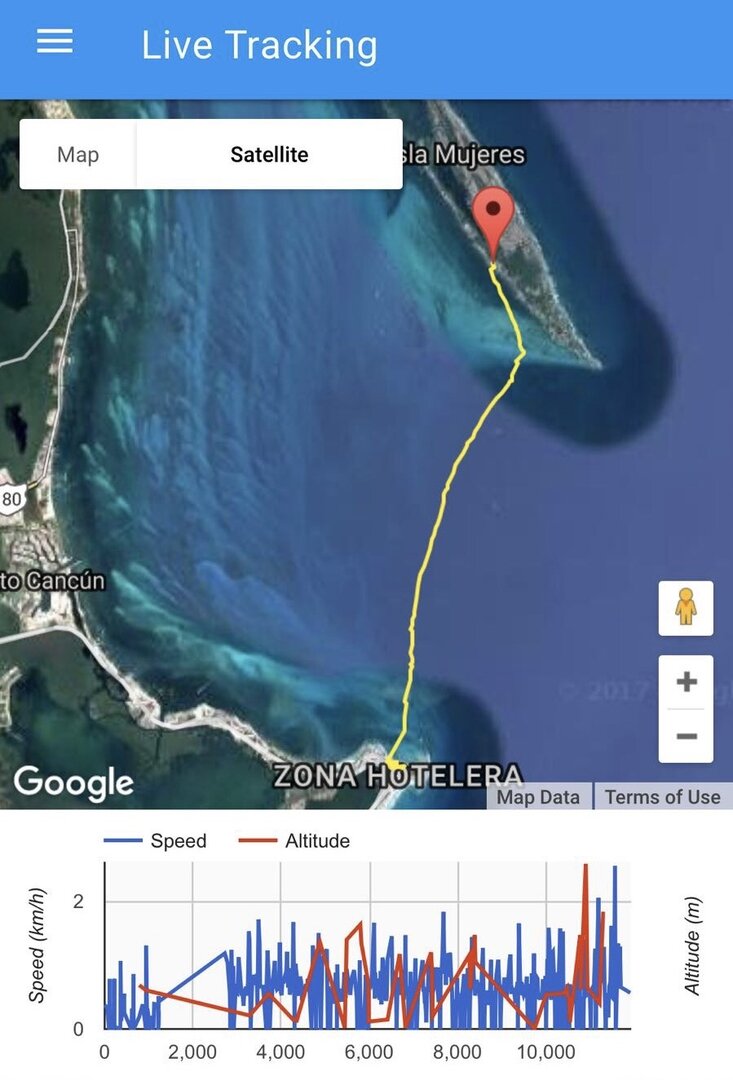Viewport: 733px width, 1080px height.
Task: Open Street View pegman
Action: pyautogui.click(x=686, y=607)
